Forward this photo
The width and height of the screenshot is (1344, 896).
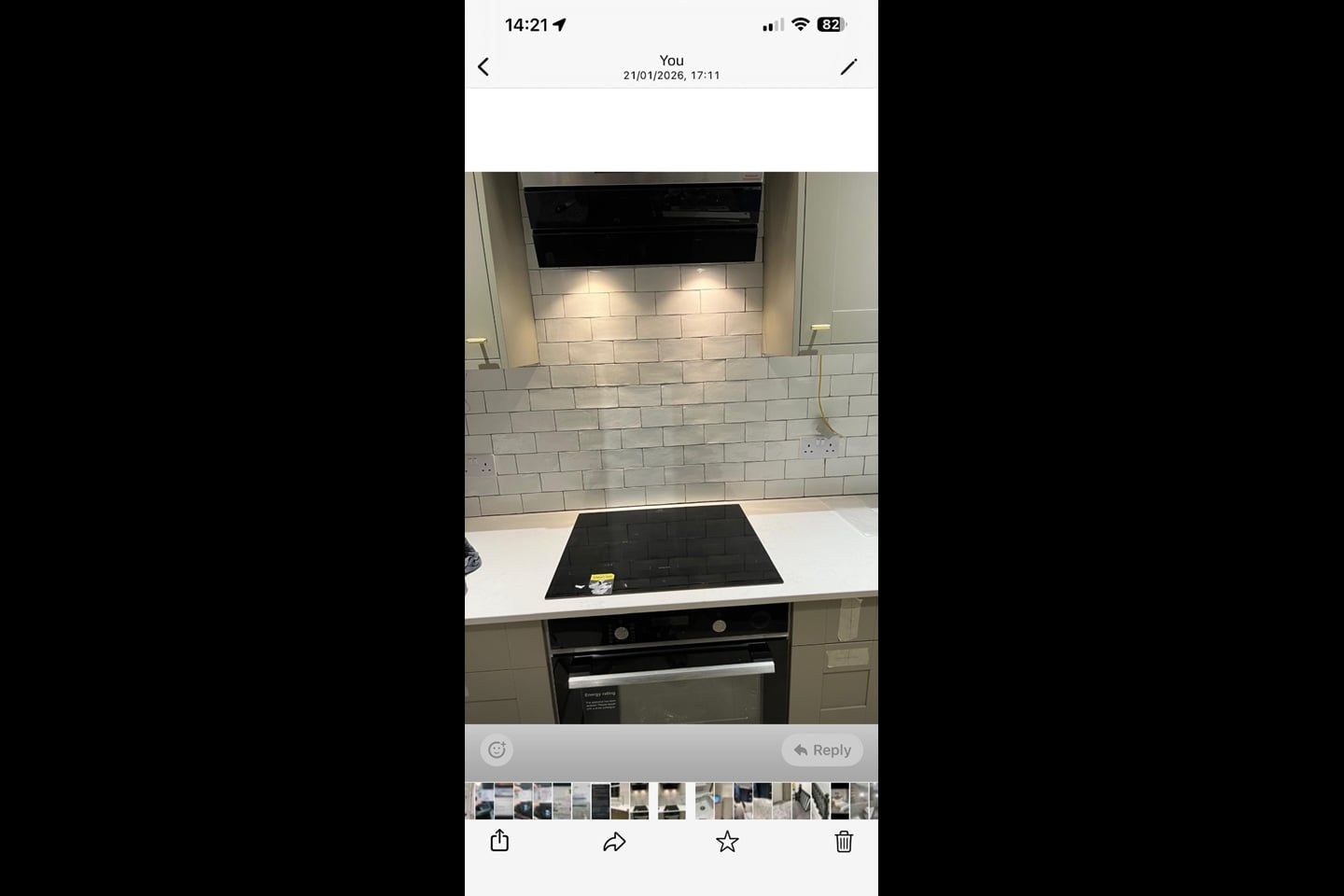point(614,842)
